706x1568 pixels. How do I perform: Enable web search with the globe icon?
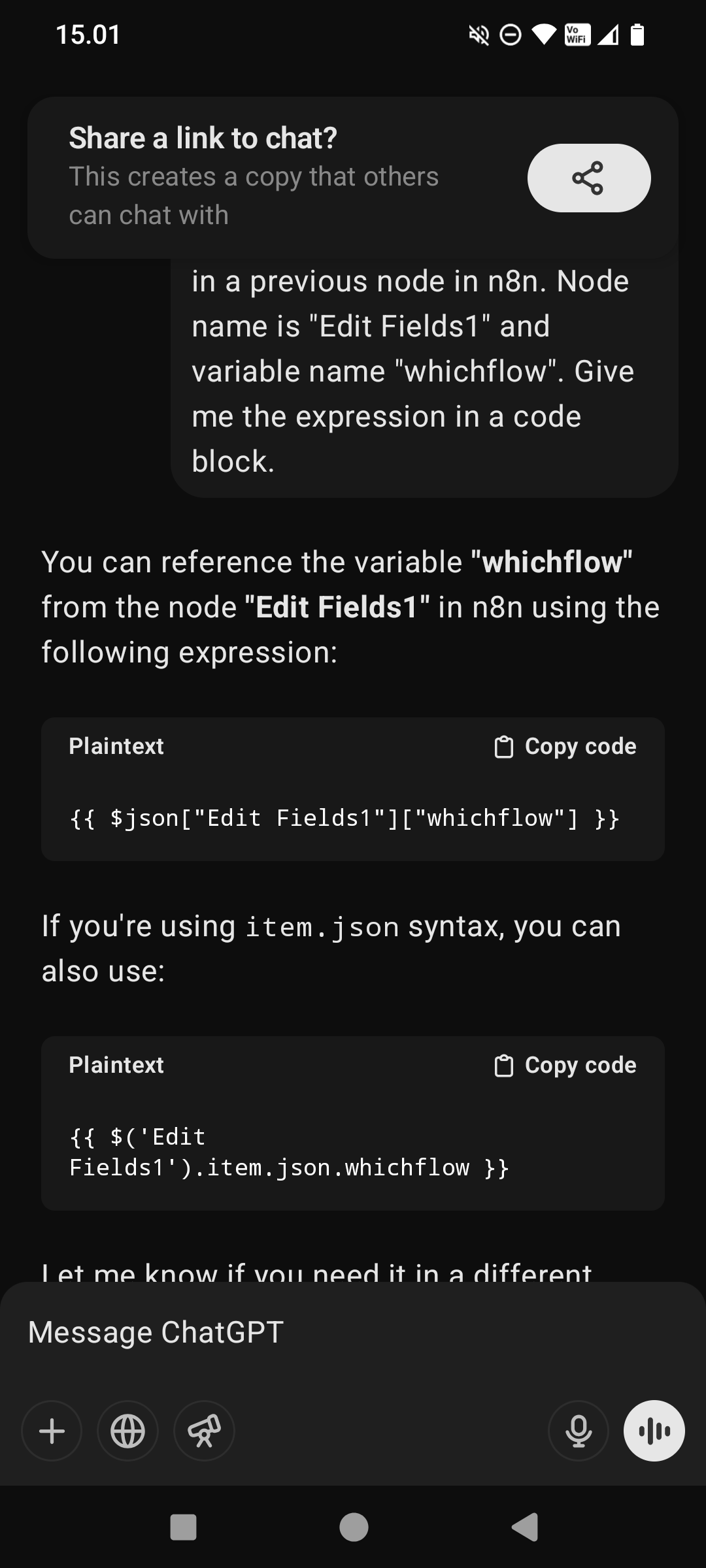coord(128,1431)
